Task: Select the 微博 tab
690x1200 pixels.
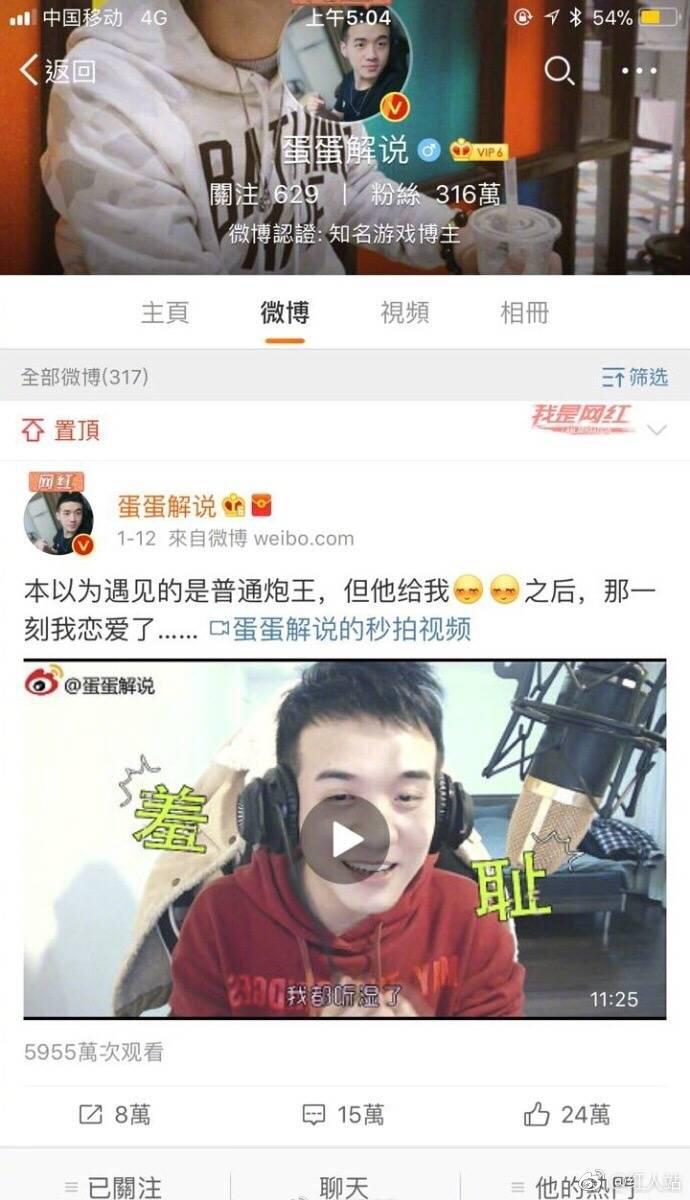Action: (285, 312)
